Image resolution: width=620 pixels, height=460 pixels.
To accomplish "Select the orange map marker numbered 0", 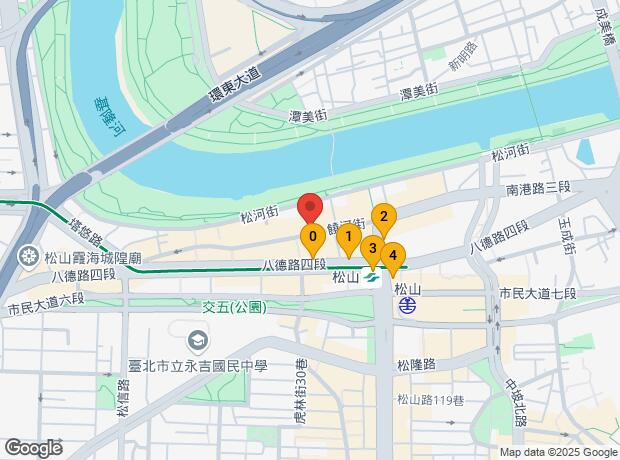I will (313, 238).
